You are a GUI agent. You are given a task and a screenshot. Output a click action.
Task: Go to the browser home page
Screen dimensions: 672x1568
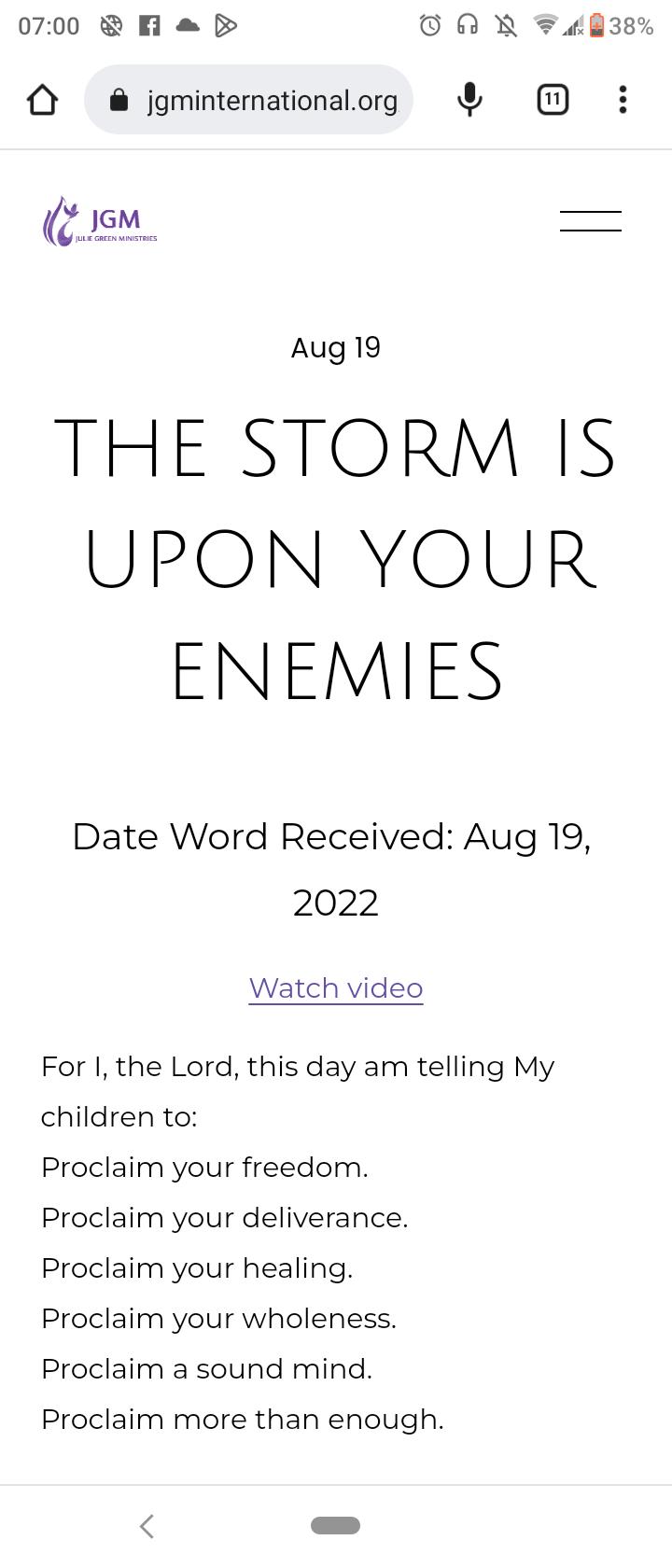coord(43,100)
